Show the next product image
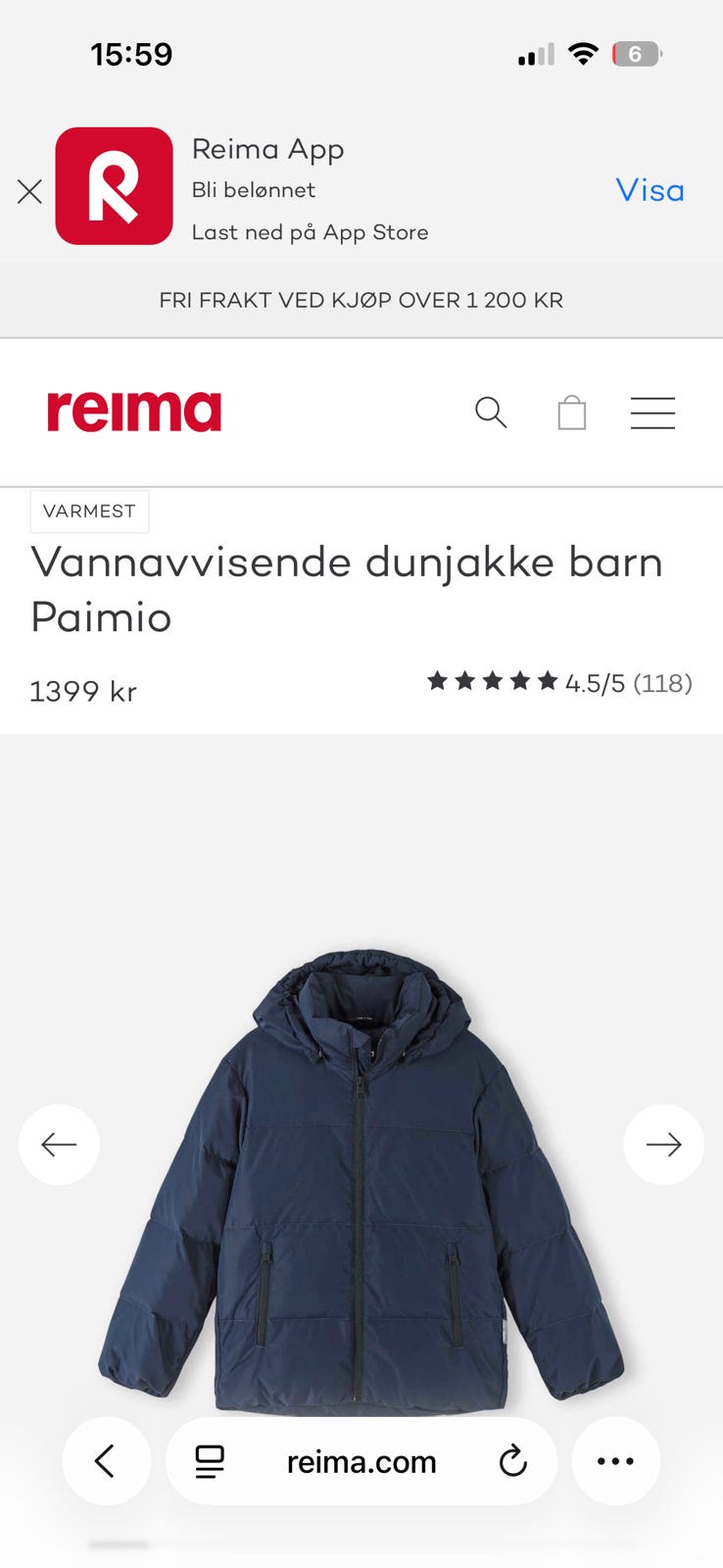The image size is (723, 1568). click(663, 1144)
